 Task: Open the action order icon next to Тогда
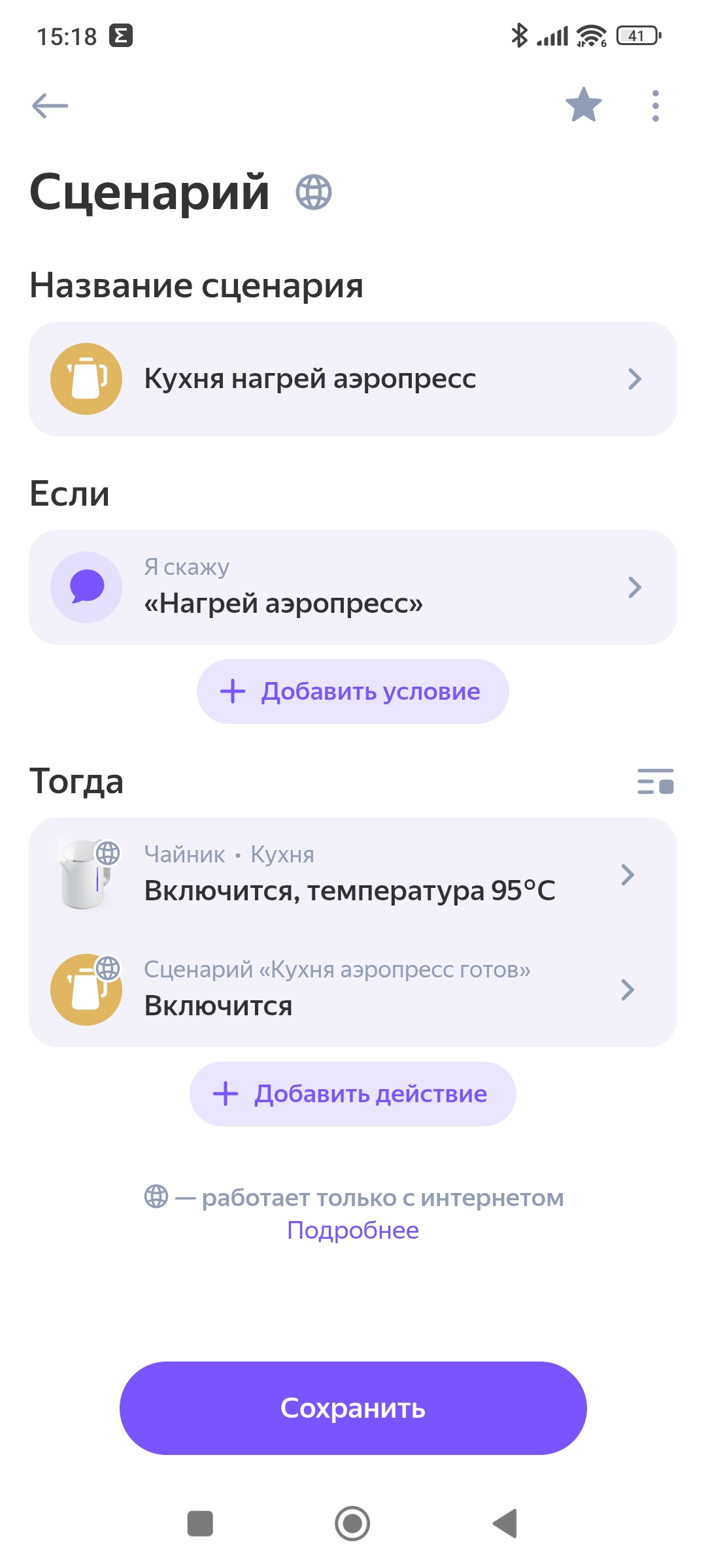pos(655,781)
